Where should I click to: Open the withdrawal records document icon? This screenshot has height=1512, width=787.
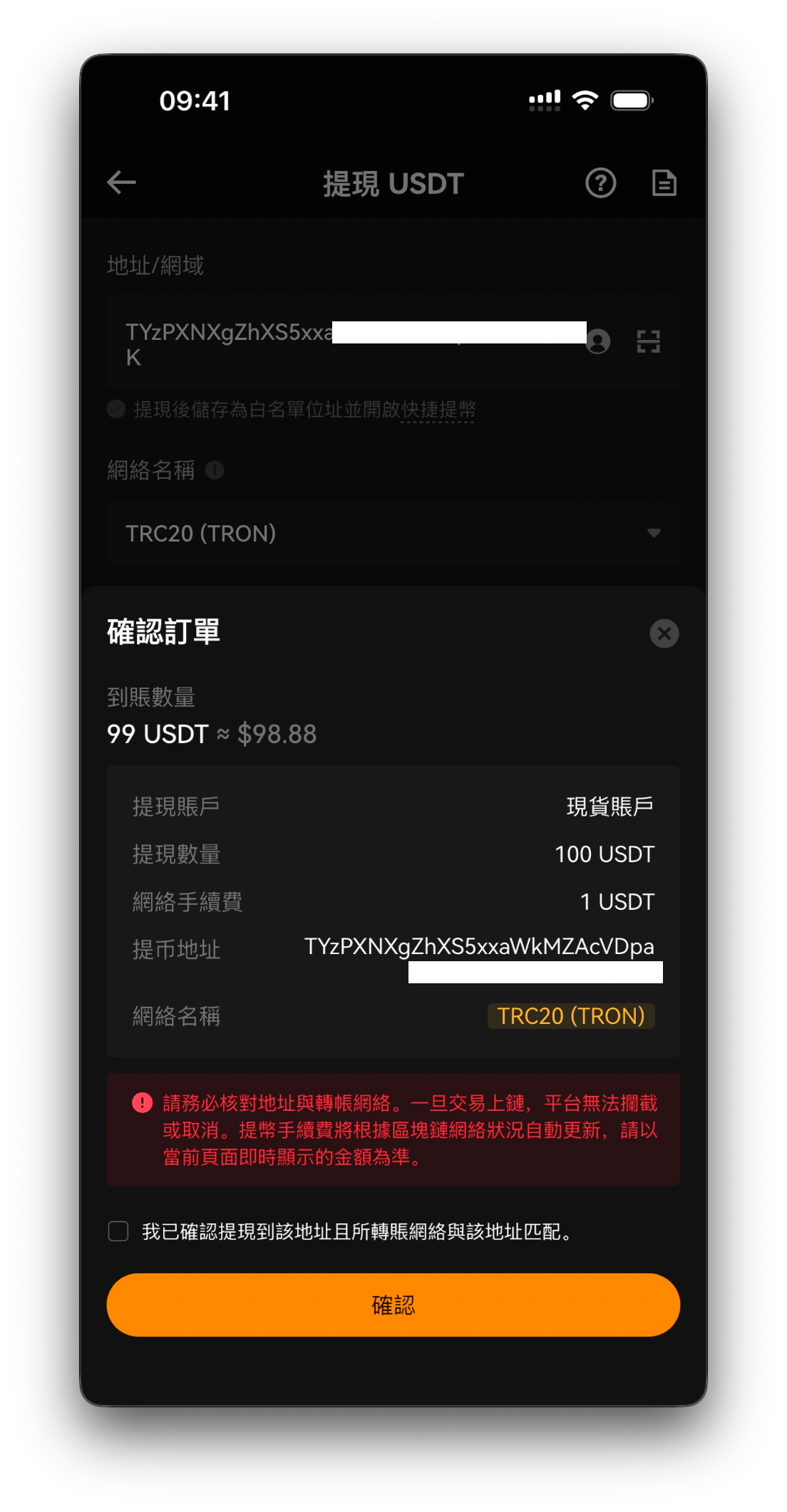664,183
